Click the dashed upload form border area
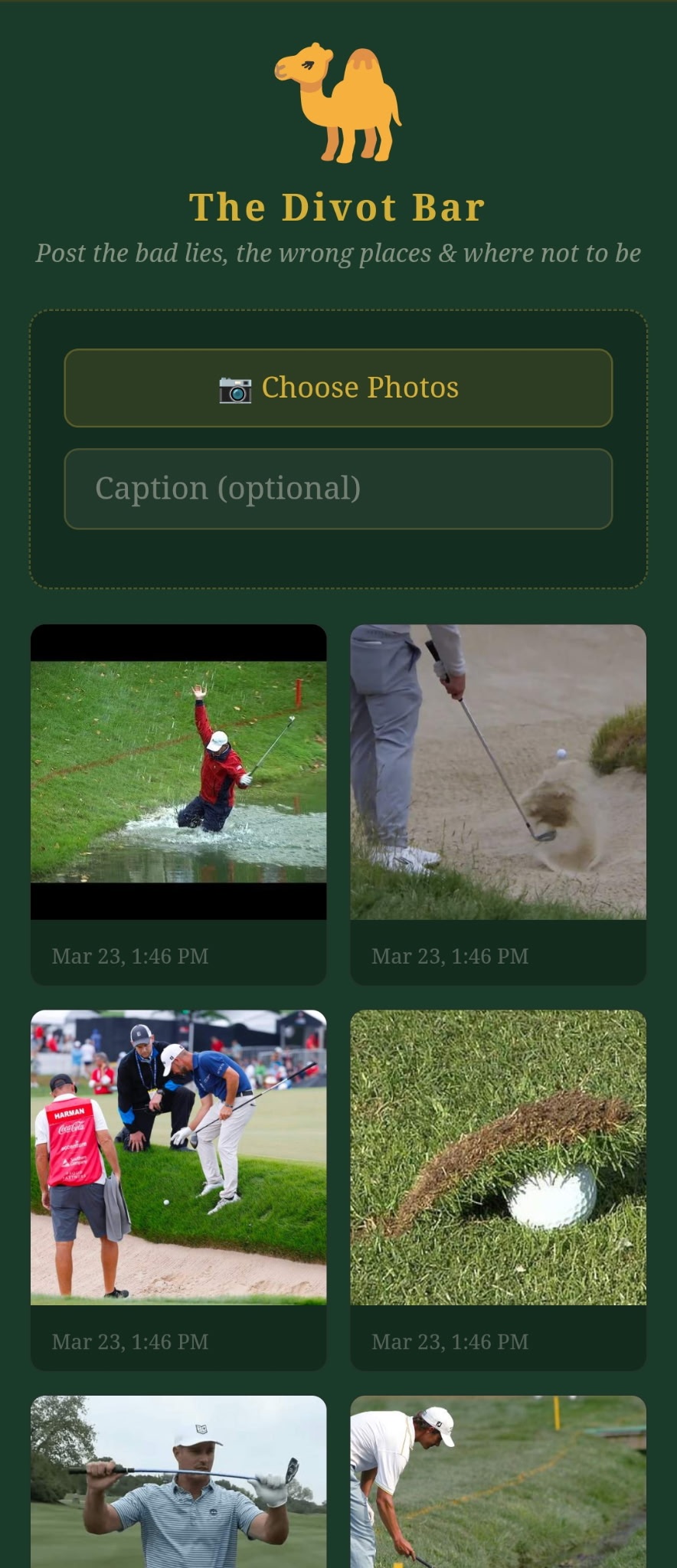This screenshot has height=1568, width=677. [338, 559]
